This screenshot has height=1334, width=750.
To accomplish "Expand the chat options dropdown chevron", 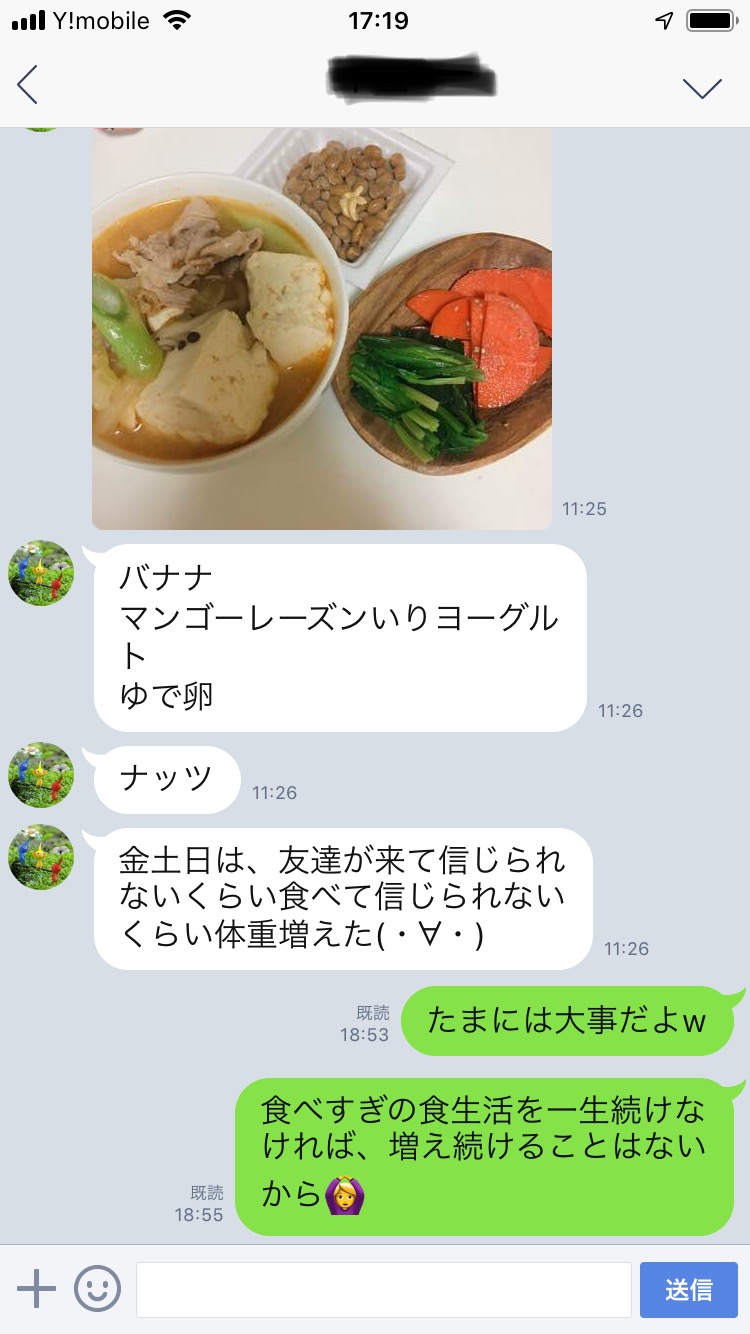I will coord(702,88).
